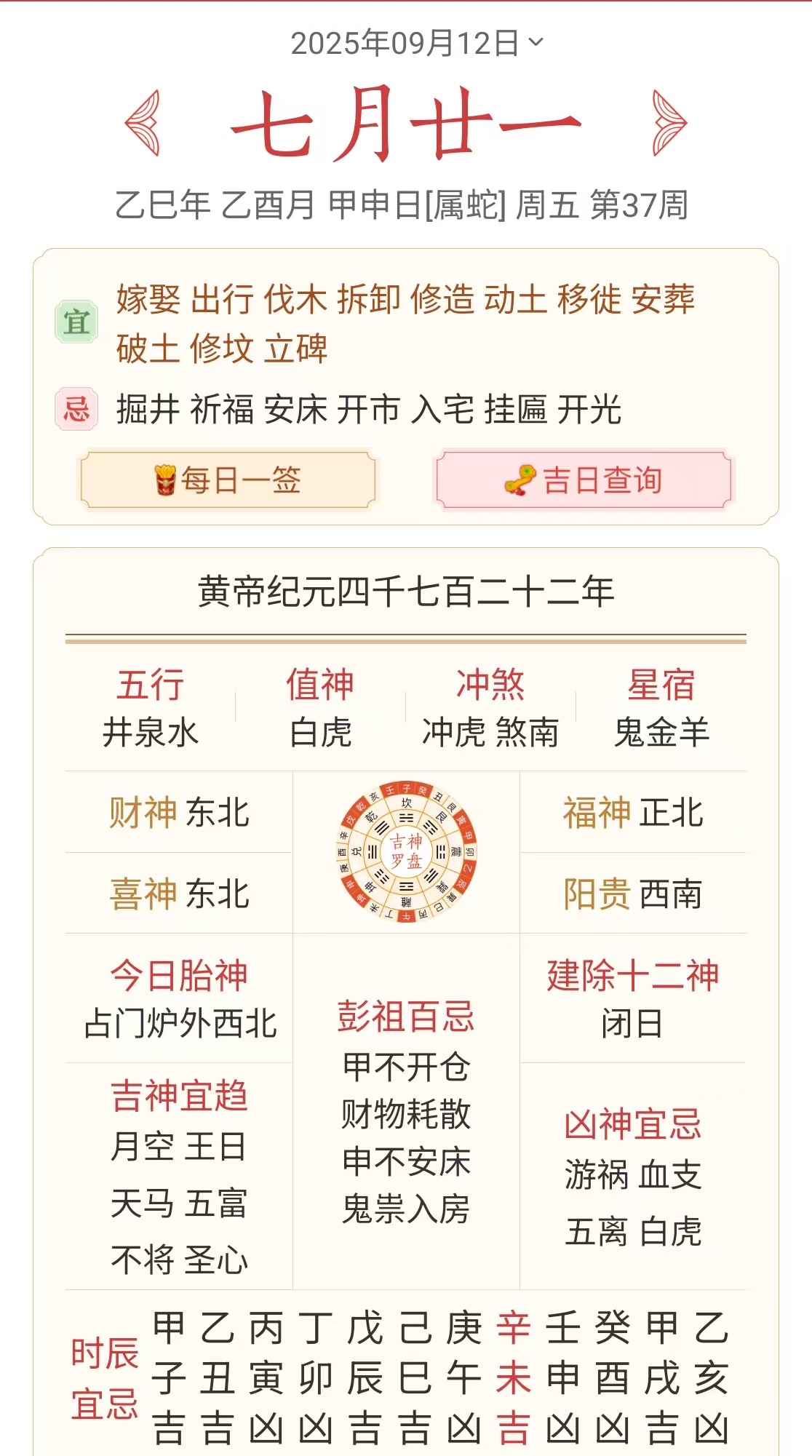Screen dimensions: 812x1456
Task: Open 吉日查询 lucky day search
Action: tap(584, 480)
